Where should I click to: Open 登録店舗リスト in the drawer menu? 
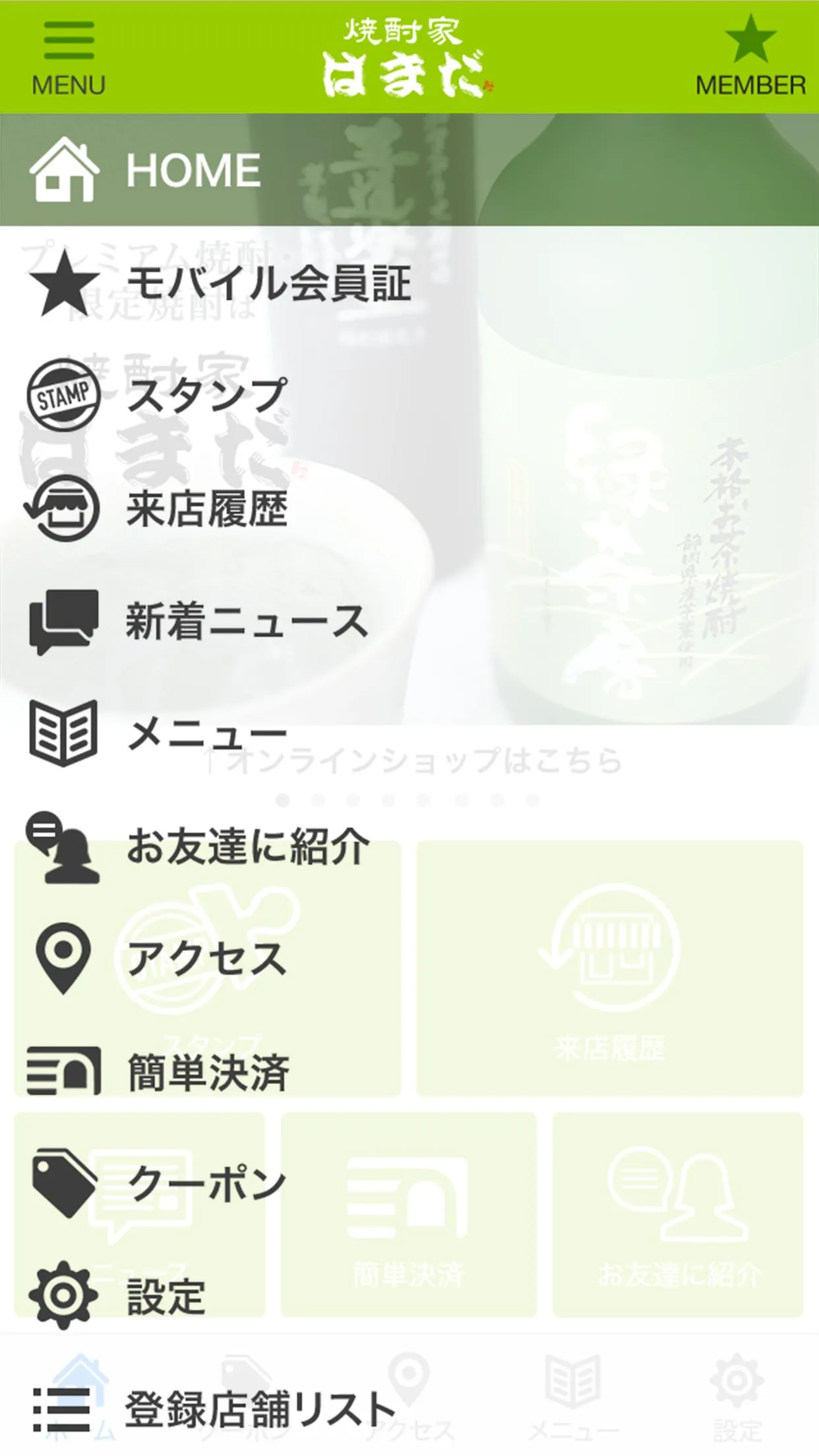409,1409
